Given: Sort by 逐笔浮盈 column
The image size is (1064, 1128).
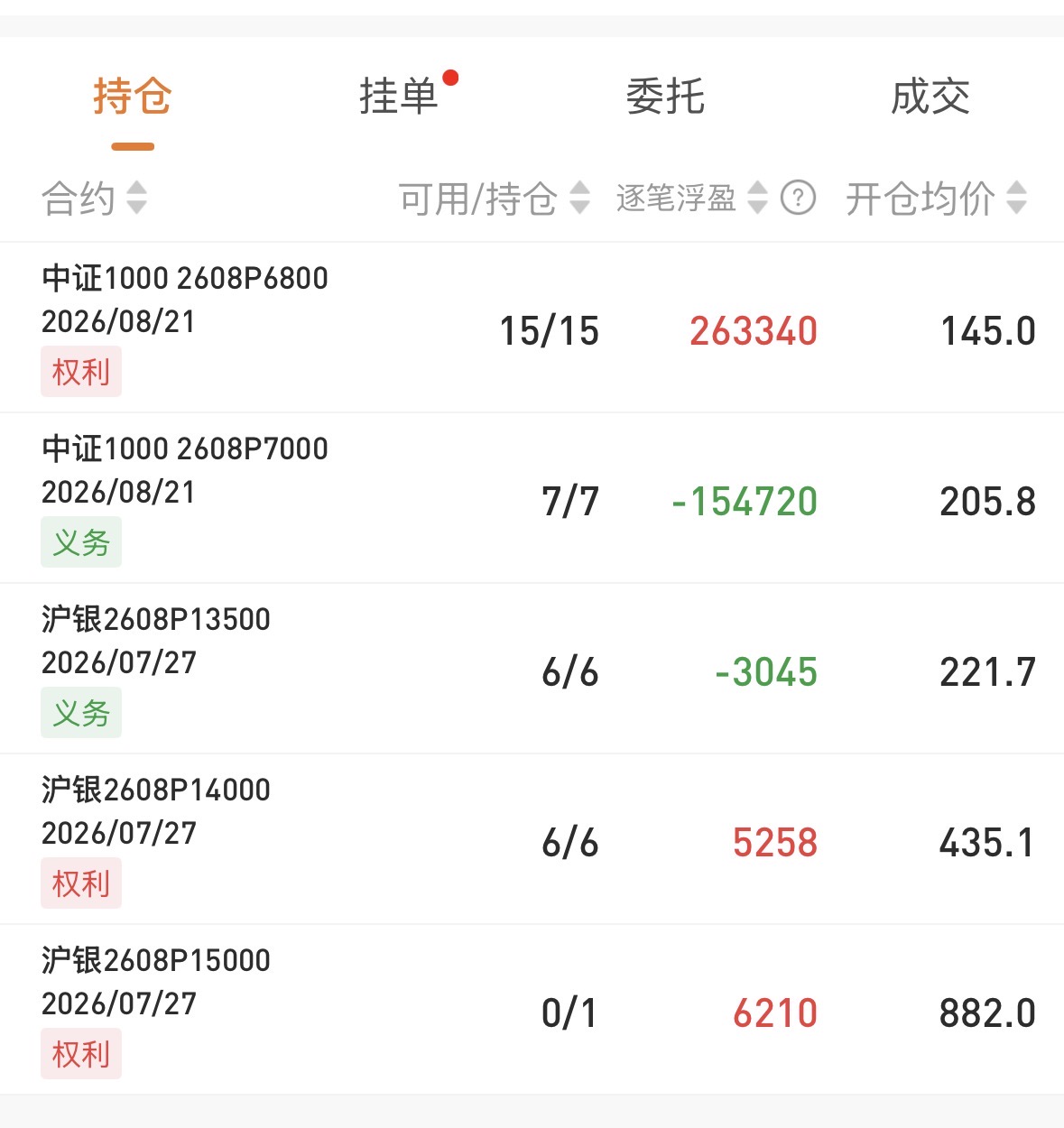Looking at the screenshot, I should point(692,199).
